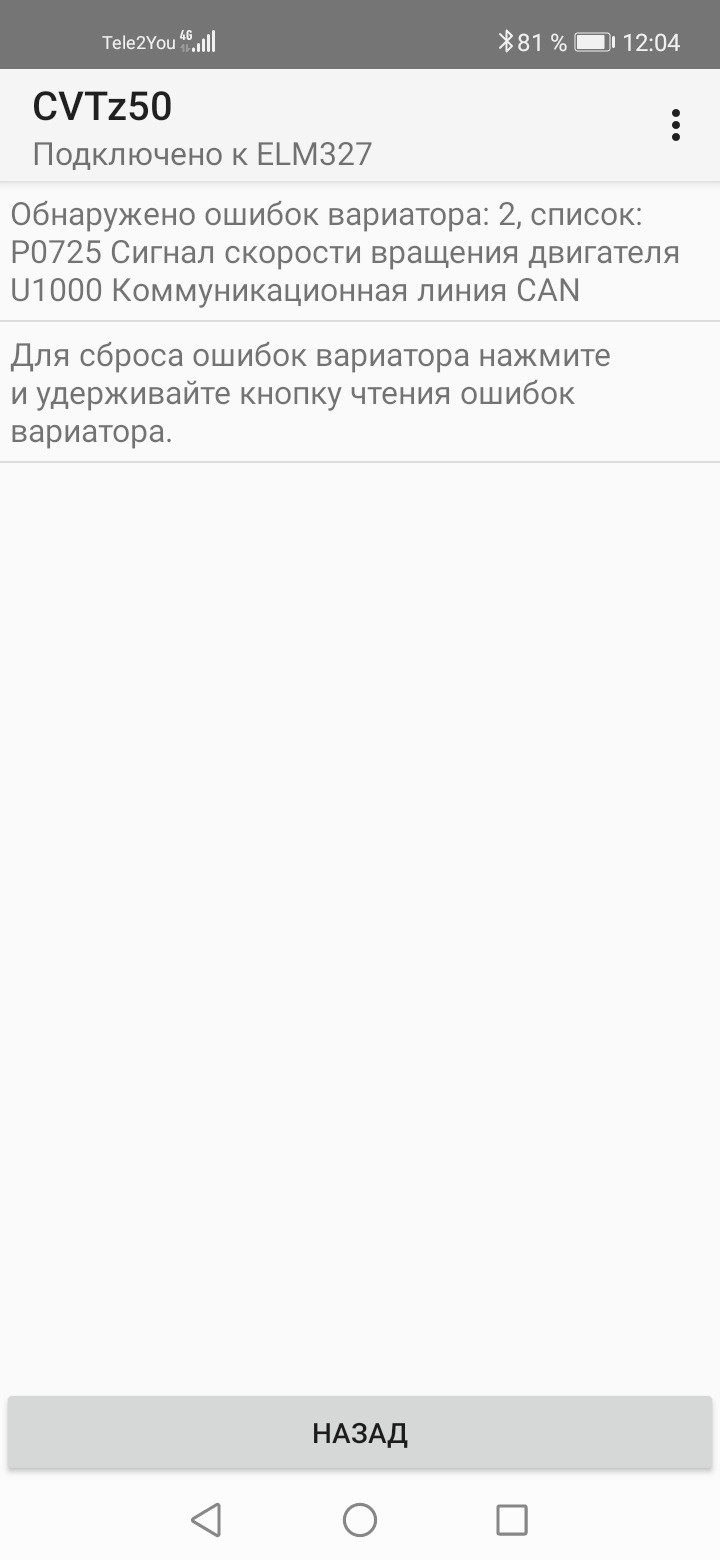The image size is (720, 1560).
Task: Tap the Android Home circle button
Action: point(359,1519)
